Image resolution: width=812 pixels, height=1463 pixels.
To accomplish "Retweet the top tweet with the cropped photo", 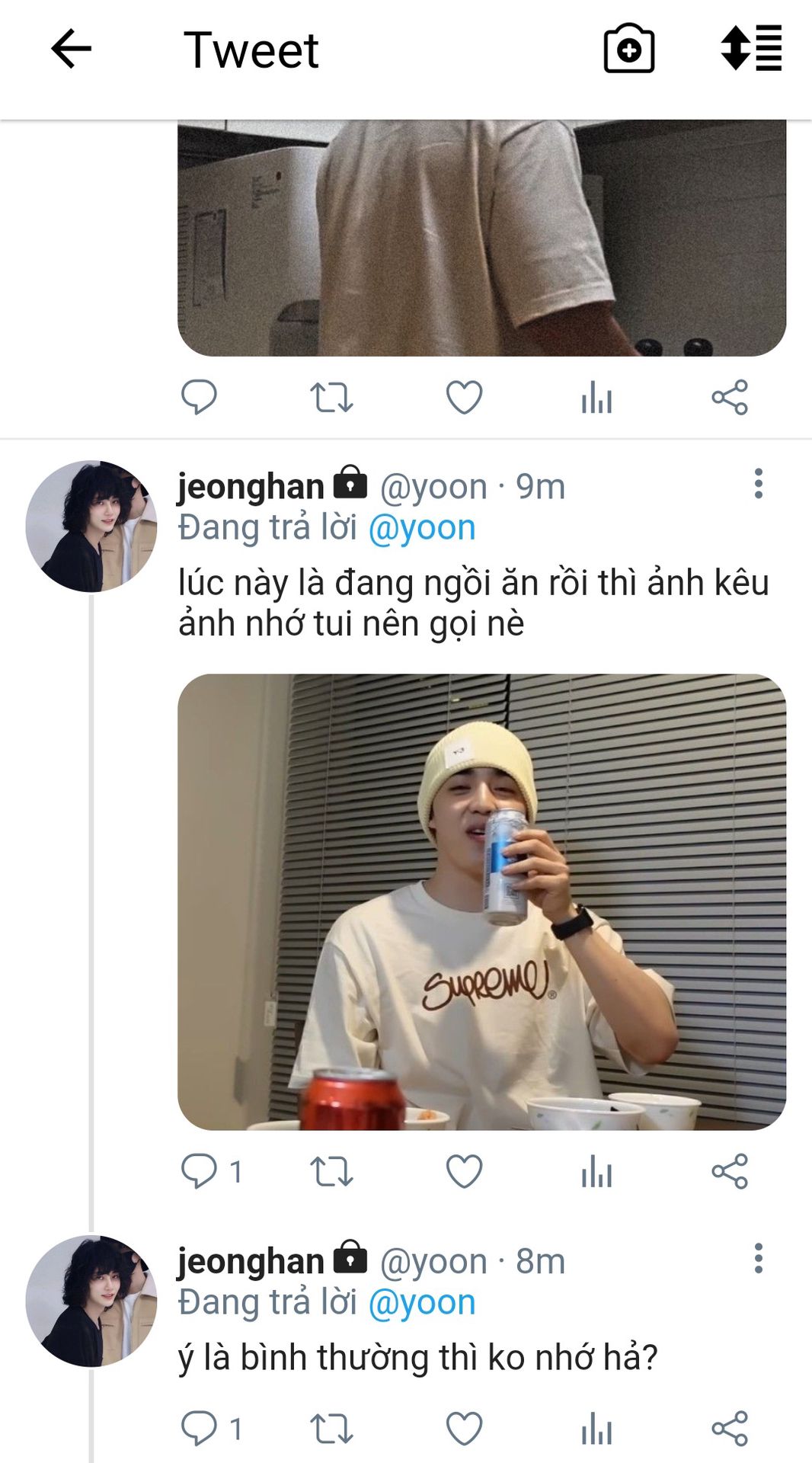I will (x=331, y=397).
